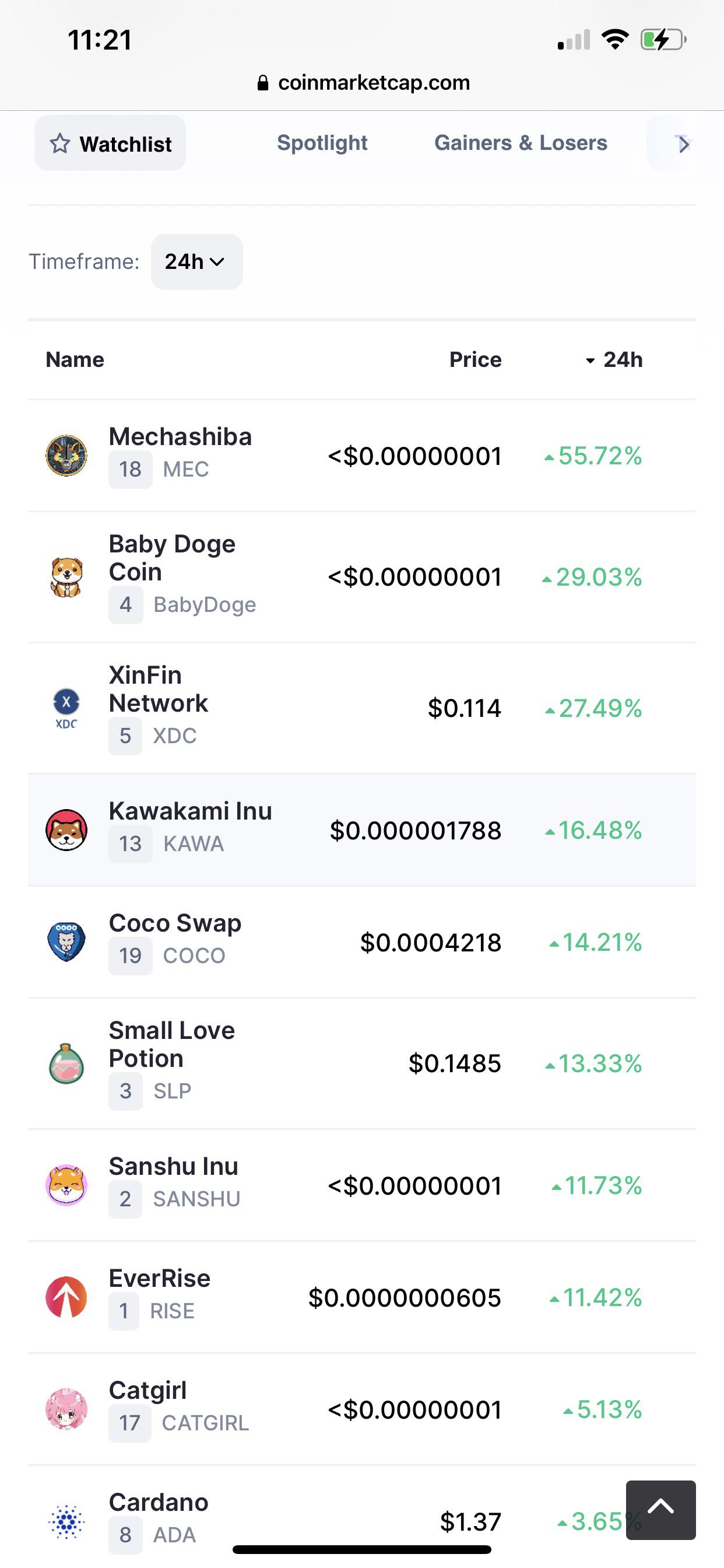Tap the Catgirl coin icon
The height and width of the screenshot is (1568, 724).
66,1409
